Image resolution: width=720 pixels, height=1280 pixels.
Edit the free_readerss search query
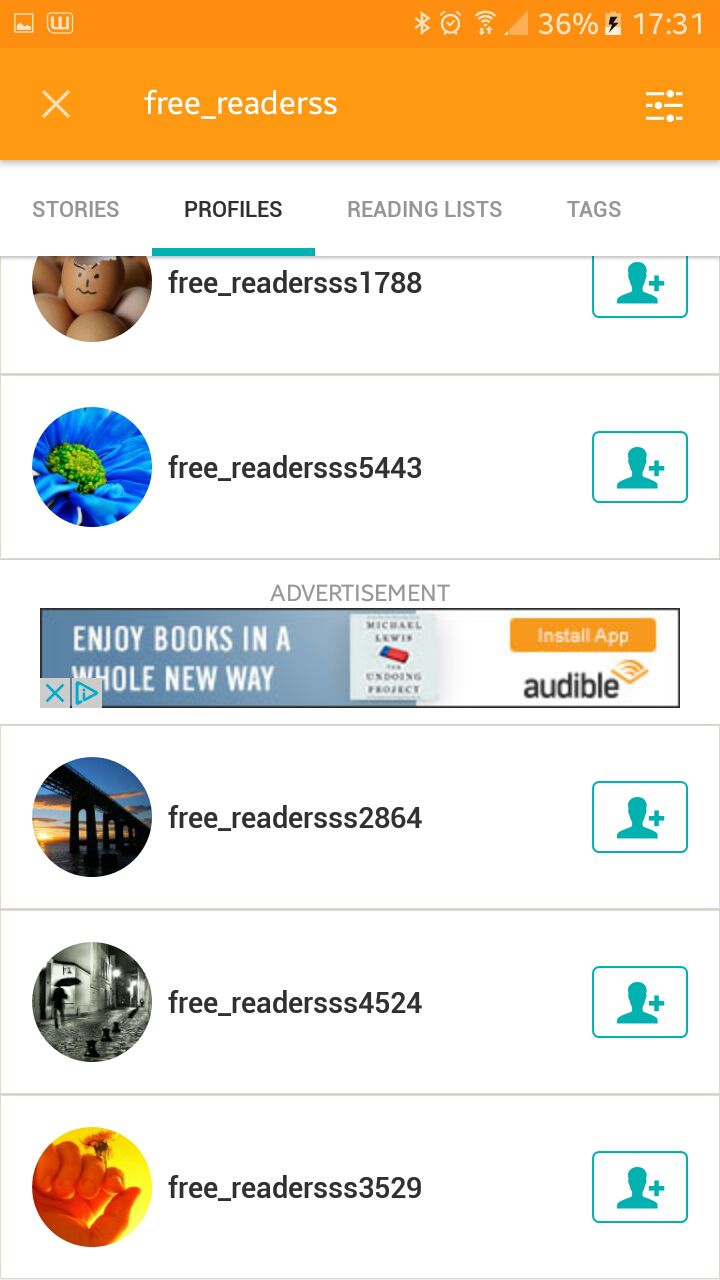(241, 103)
